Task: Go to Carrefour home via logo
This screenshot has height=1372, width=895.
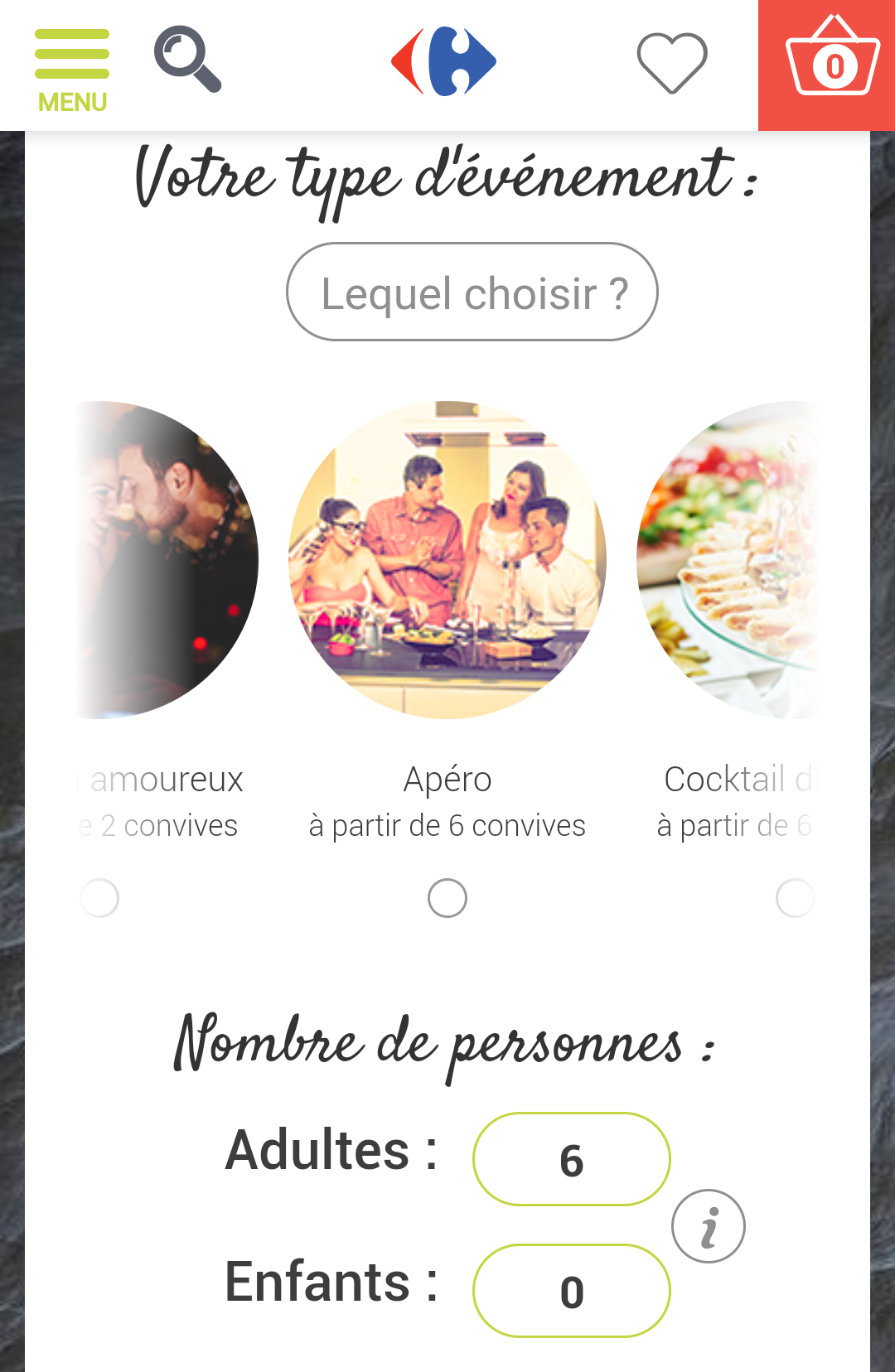Action: (444, 61)
